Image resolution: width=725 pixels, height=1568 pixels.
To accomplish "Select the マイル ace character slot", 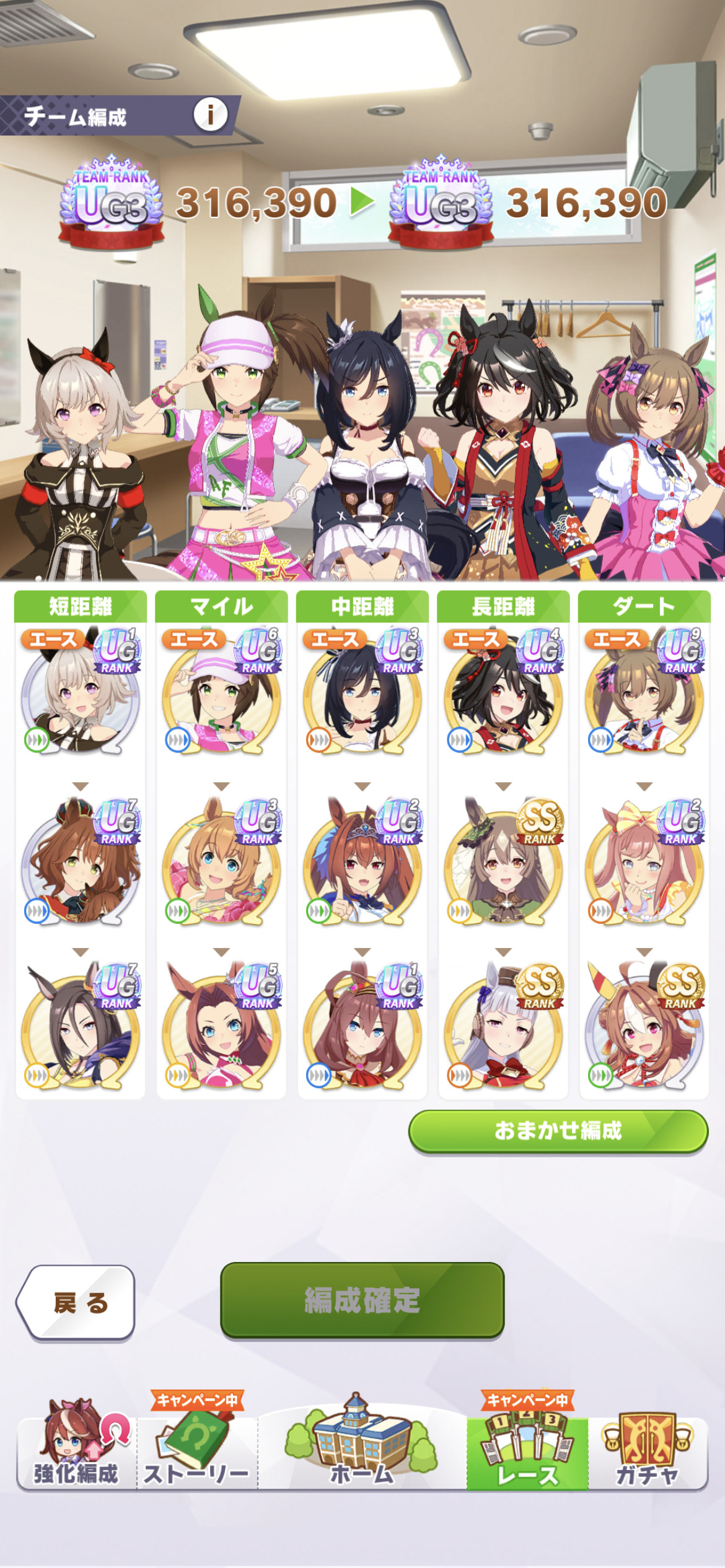I will [x=221, y=692].
